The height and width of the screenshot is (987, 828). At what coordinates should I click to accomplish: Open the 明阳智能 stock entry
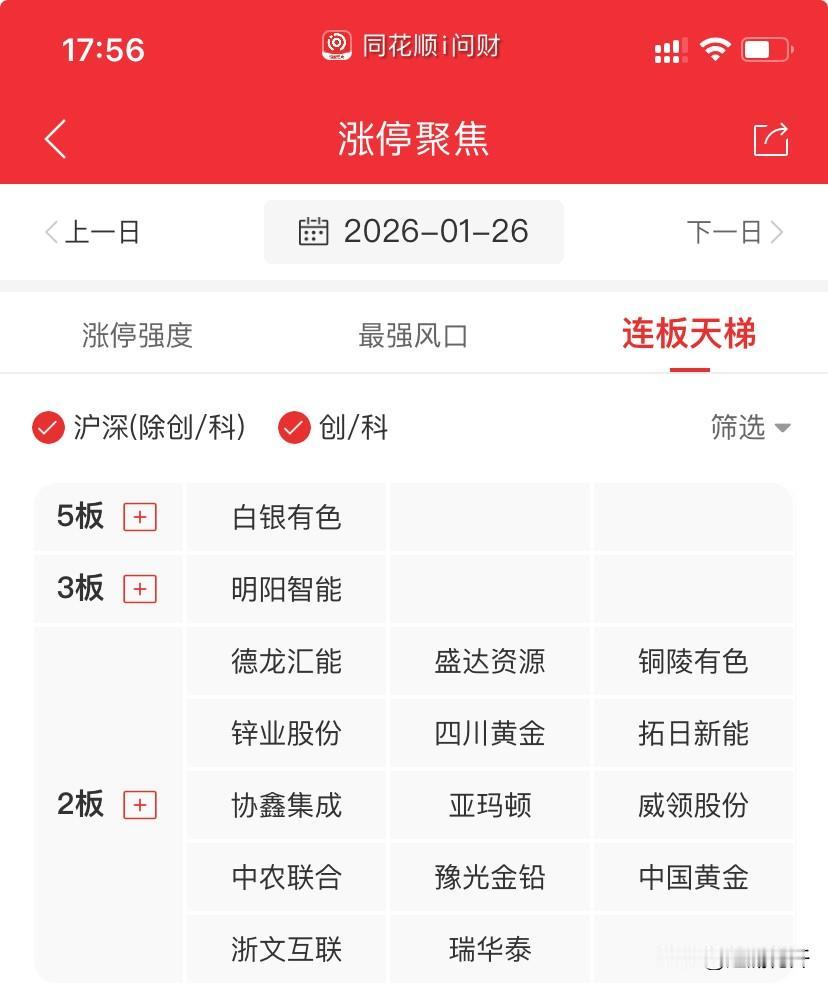pos(285,589)
